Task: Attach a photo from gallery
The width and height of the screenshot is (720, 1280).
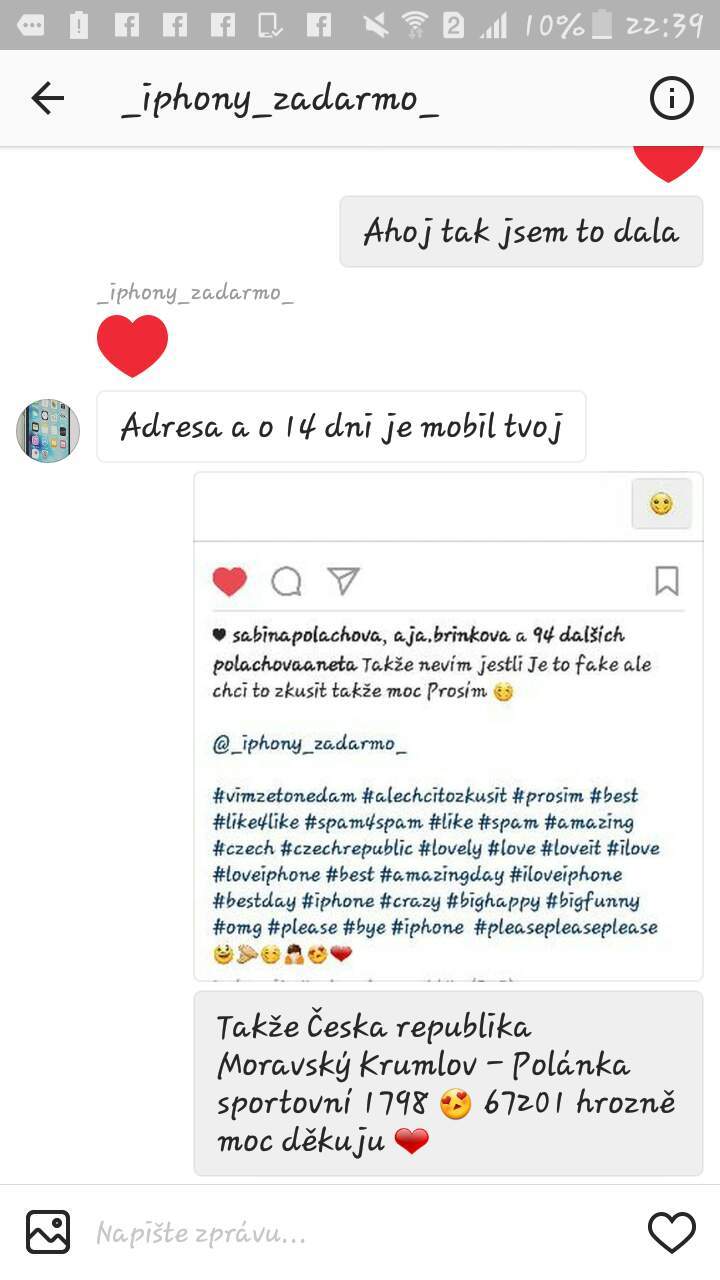Action: (x=48, y=1232)
